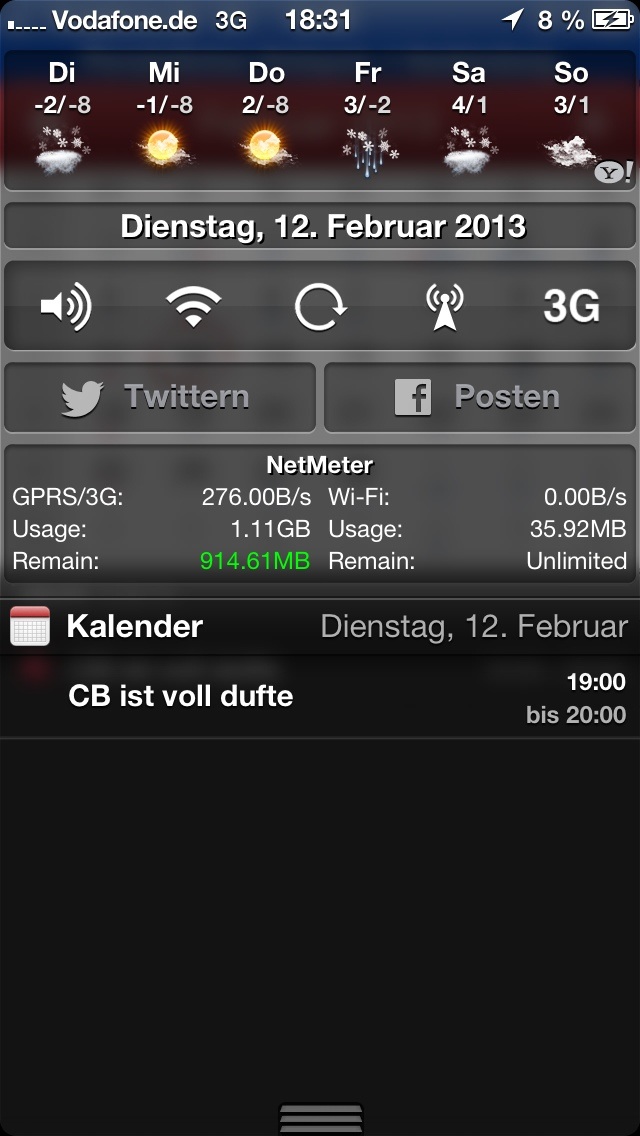Open the weather forecast widget
The width and height of the screenshot is (640, 1136).
(320, 120)
